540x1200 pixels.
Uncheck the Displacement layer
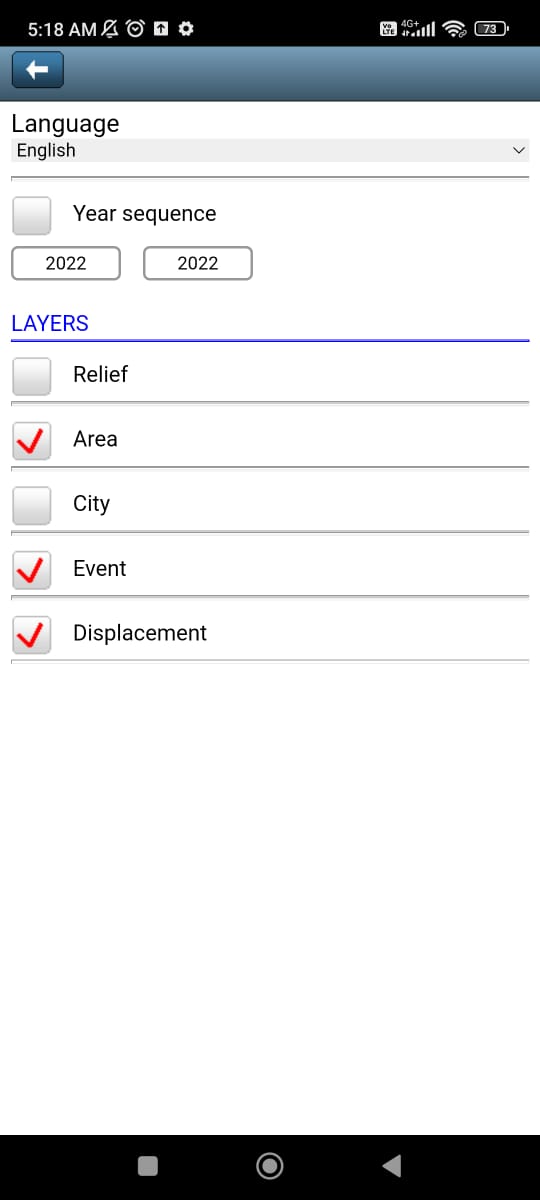pyautogui.click(x=32, y=635)
